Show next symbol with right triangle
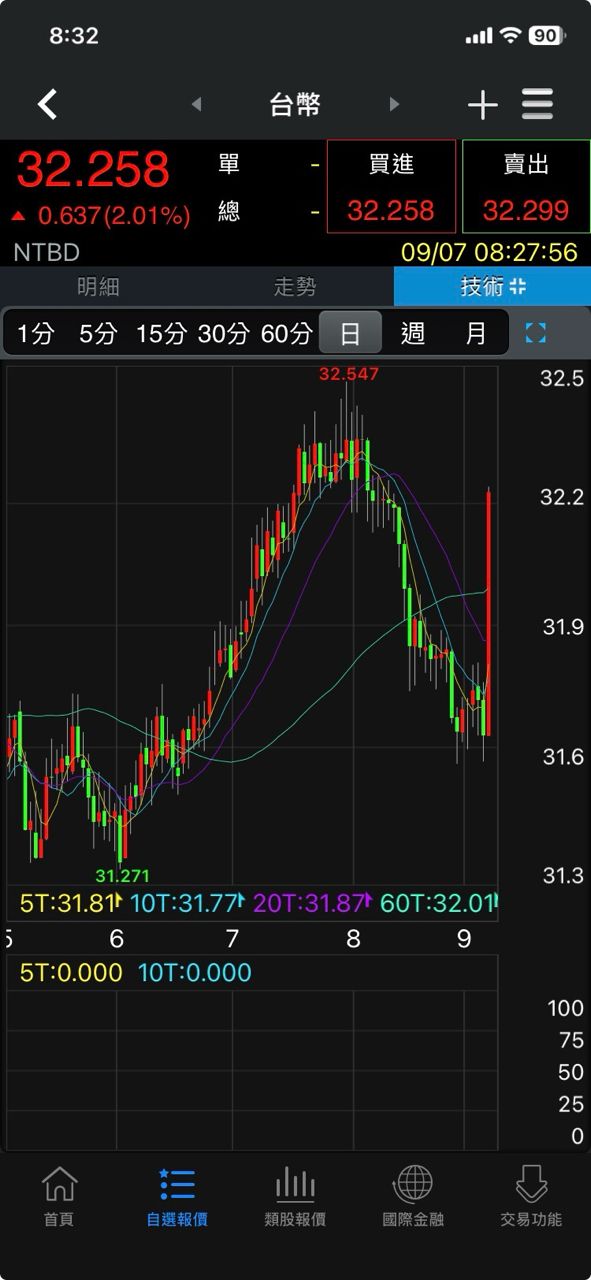Screen dimensions: 591x1280 (x=394, y=104)
